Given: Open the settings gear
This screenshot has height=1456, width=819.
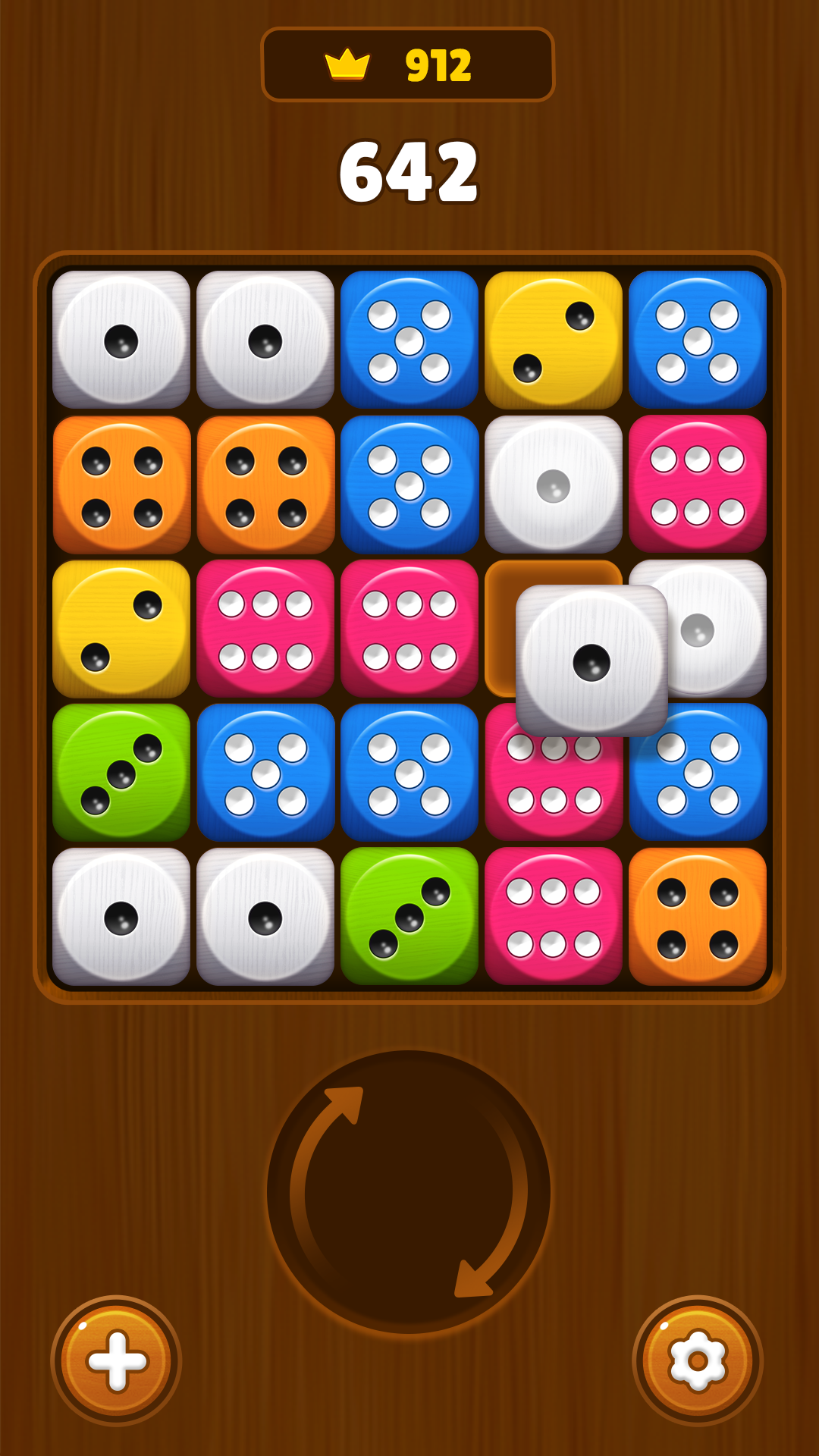Looking at the screenshot, I should click(698, 1360).
